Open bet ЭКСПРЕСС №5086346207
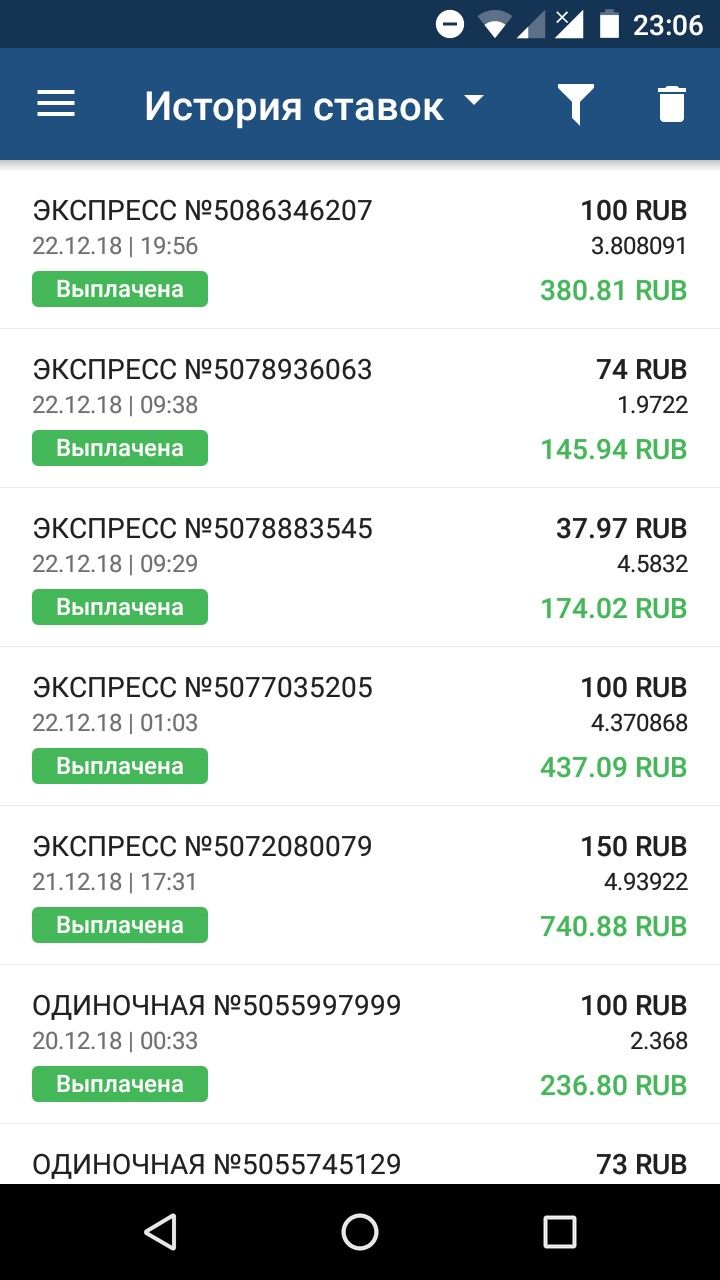Image resolution: width=720 pixels, height=1280 pixels. (x=360, y=249)
